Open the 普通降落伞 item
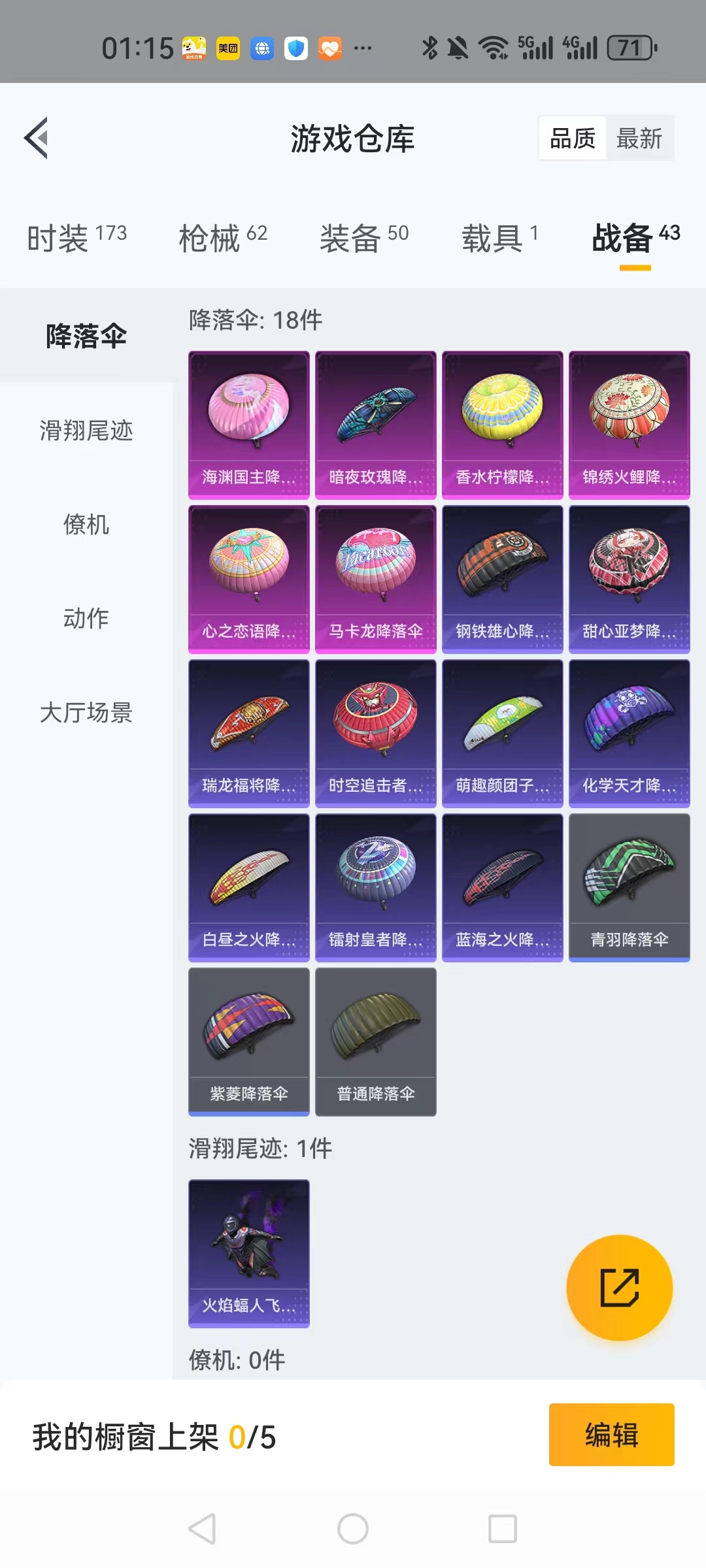Screen dimensions: 706x1568 point(376,1041)
